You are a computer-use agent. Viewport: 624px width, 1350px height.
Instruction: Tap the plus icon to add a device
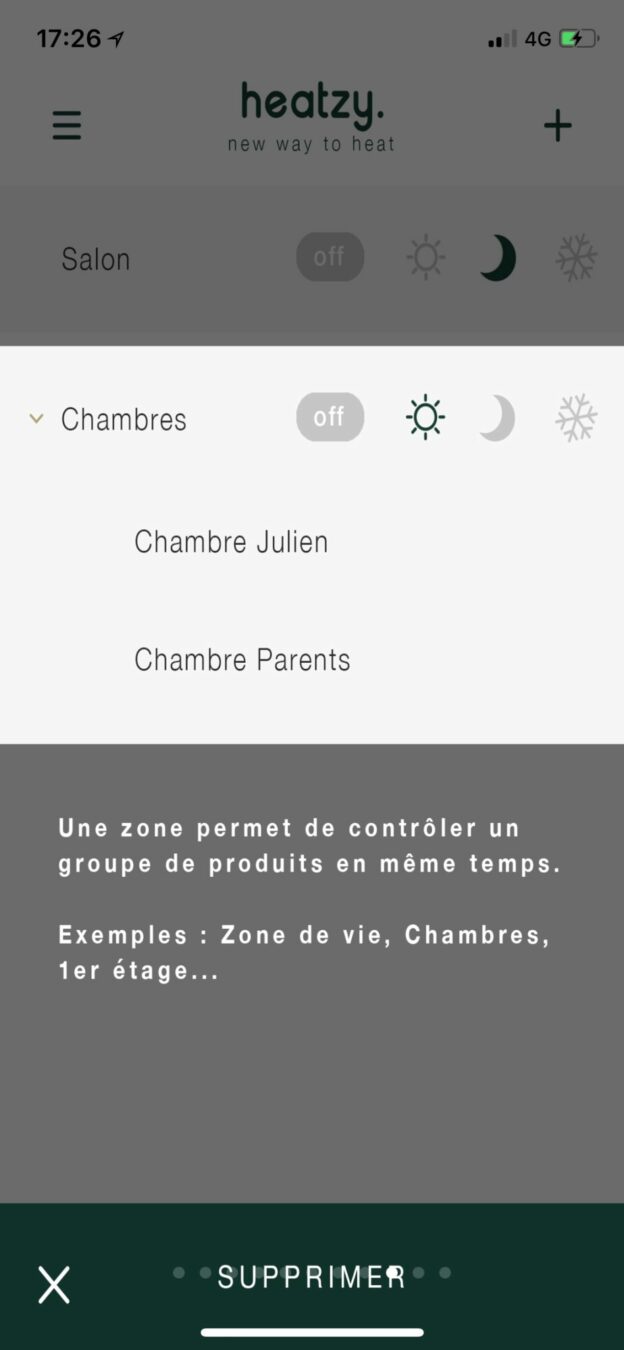pos(557,126)
